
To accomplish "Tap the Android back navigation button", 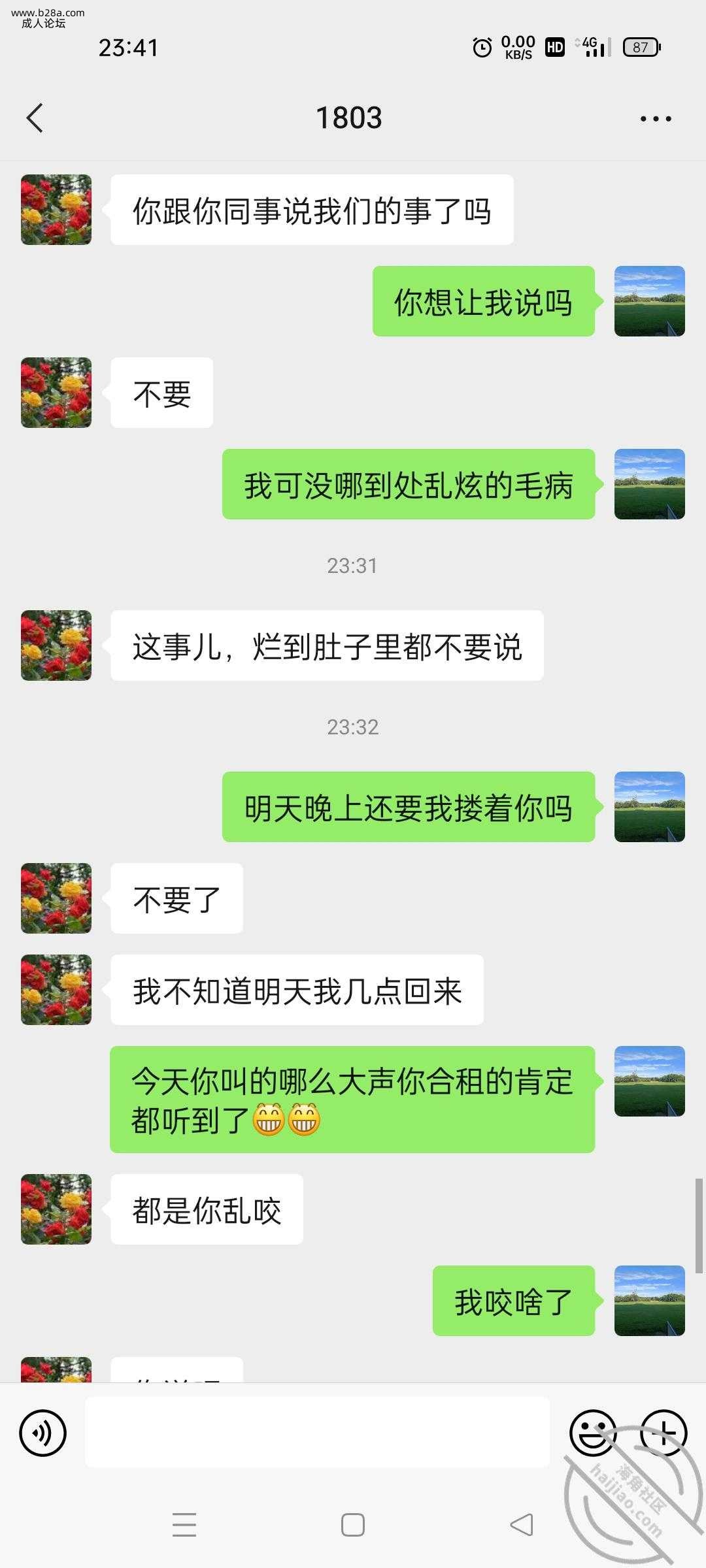I will tap(520, 1525).
